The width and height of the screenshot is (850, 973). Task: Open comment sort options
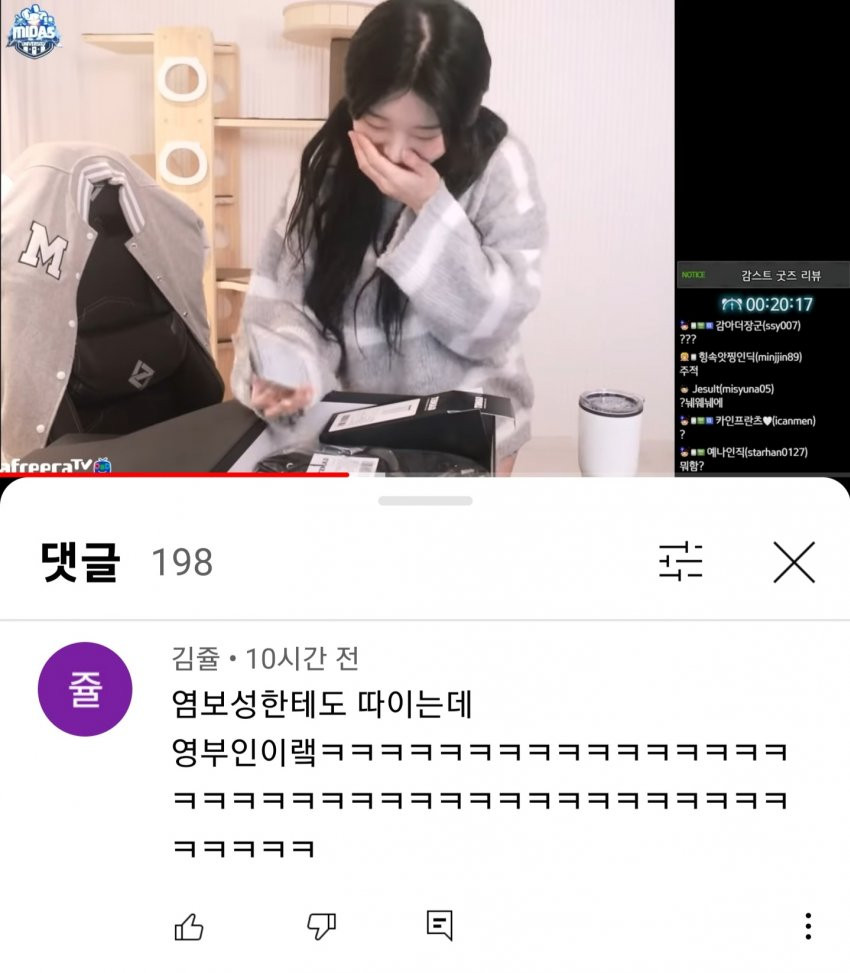681,562
